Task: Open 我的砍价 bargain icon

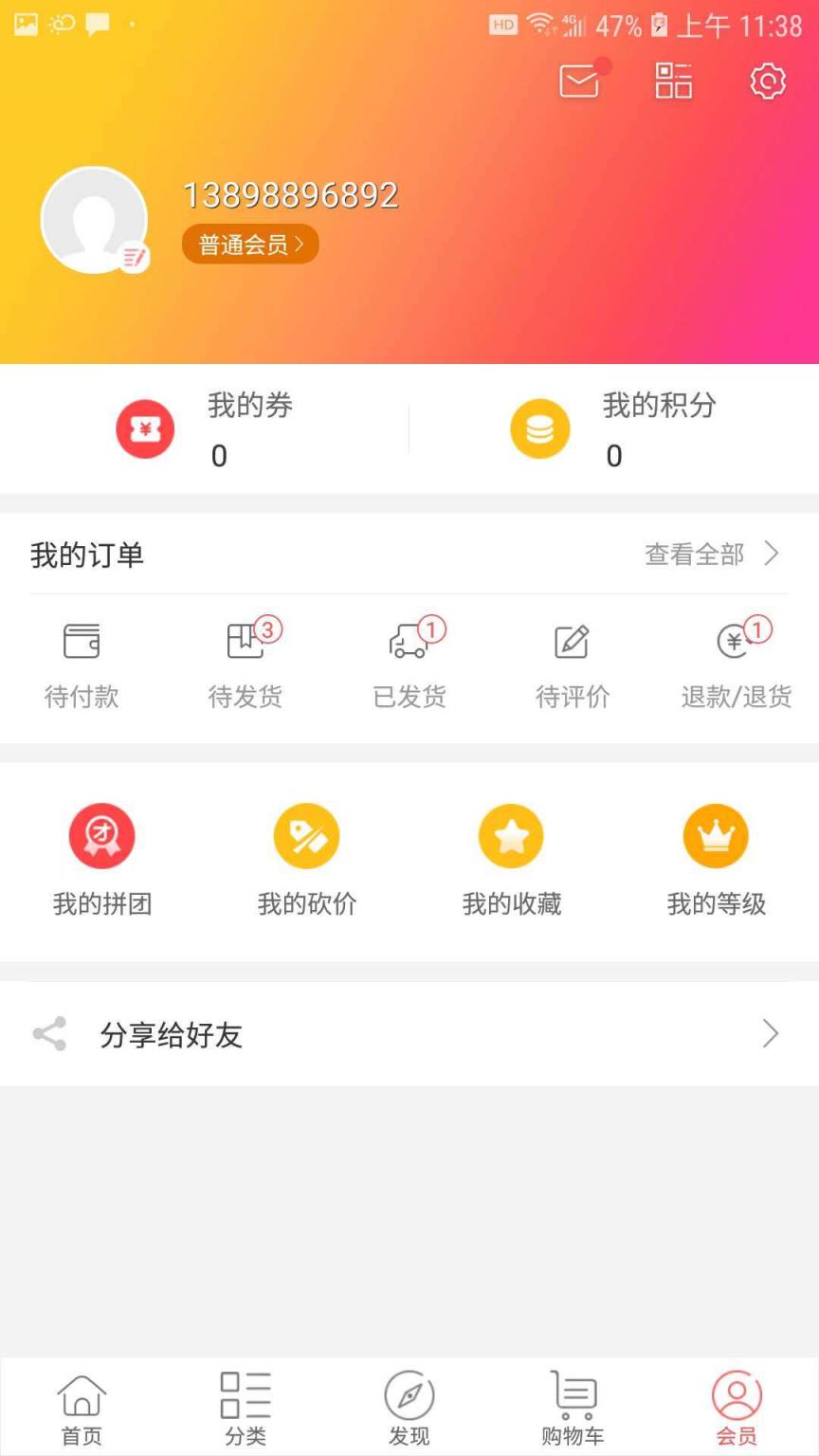Action: click(x=307, y=836)
